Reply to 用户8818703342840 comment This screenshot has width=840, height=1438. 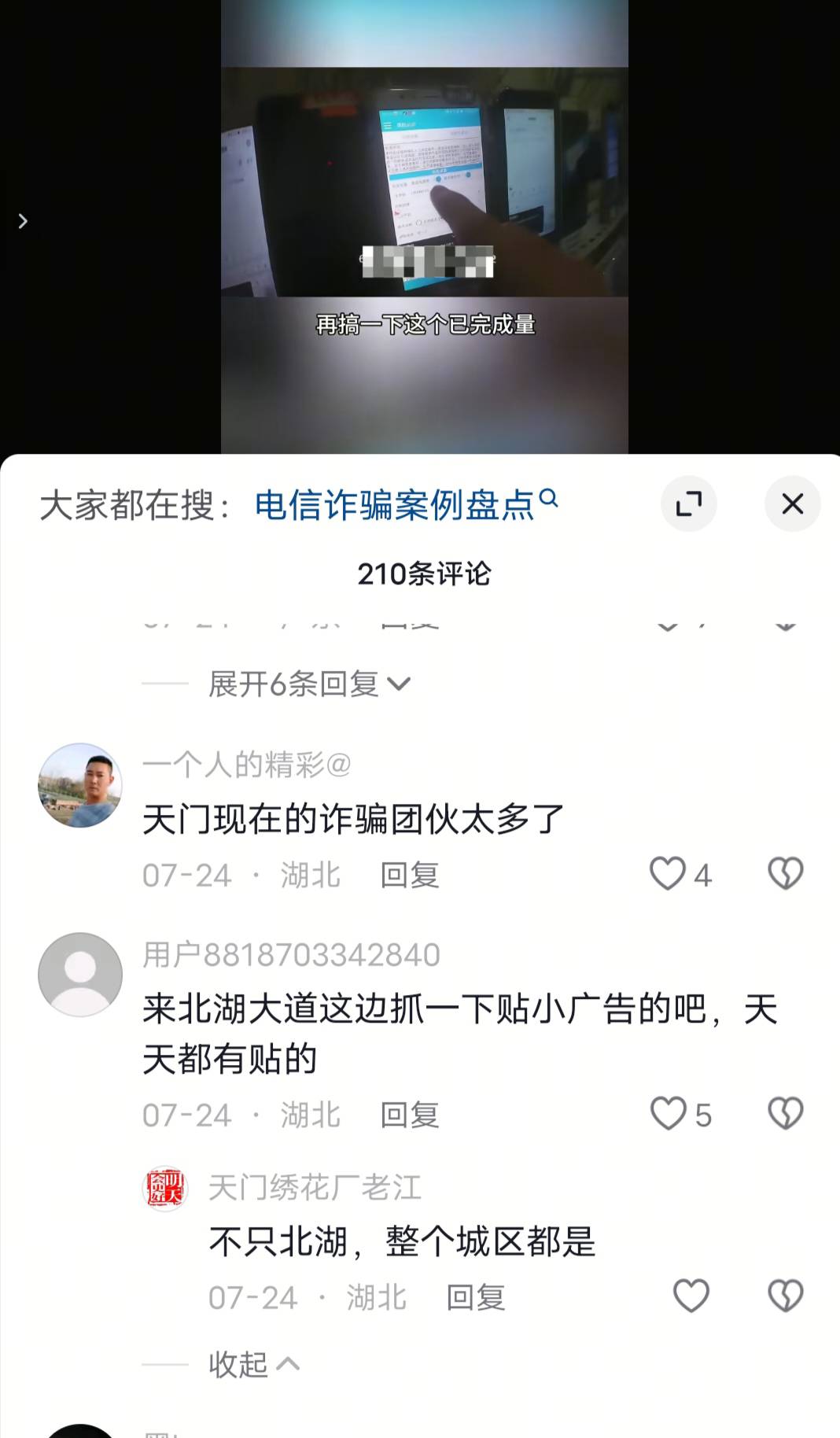click(x=409, y=1115)
